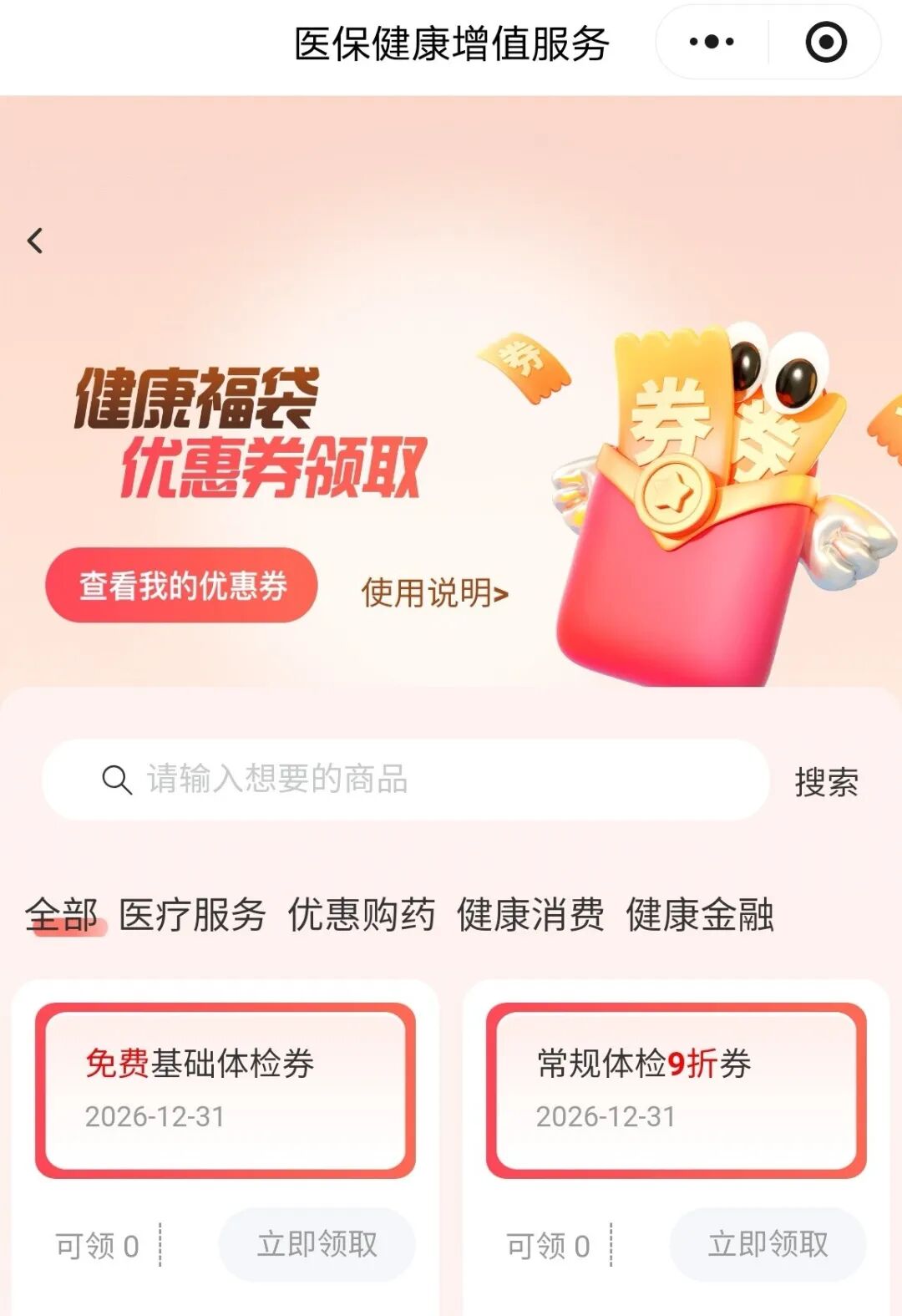Tap the 搜索 button
The height and width of the screenshot is (1316, 902).
point(826,782)
